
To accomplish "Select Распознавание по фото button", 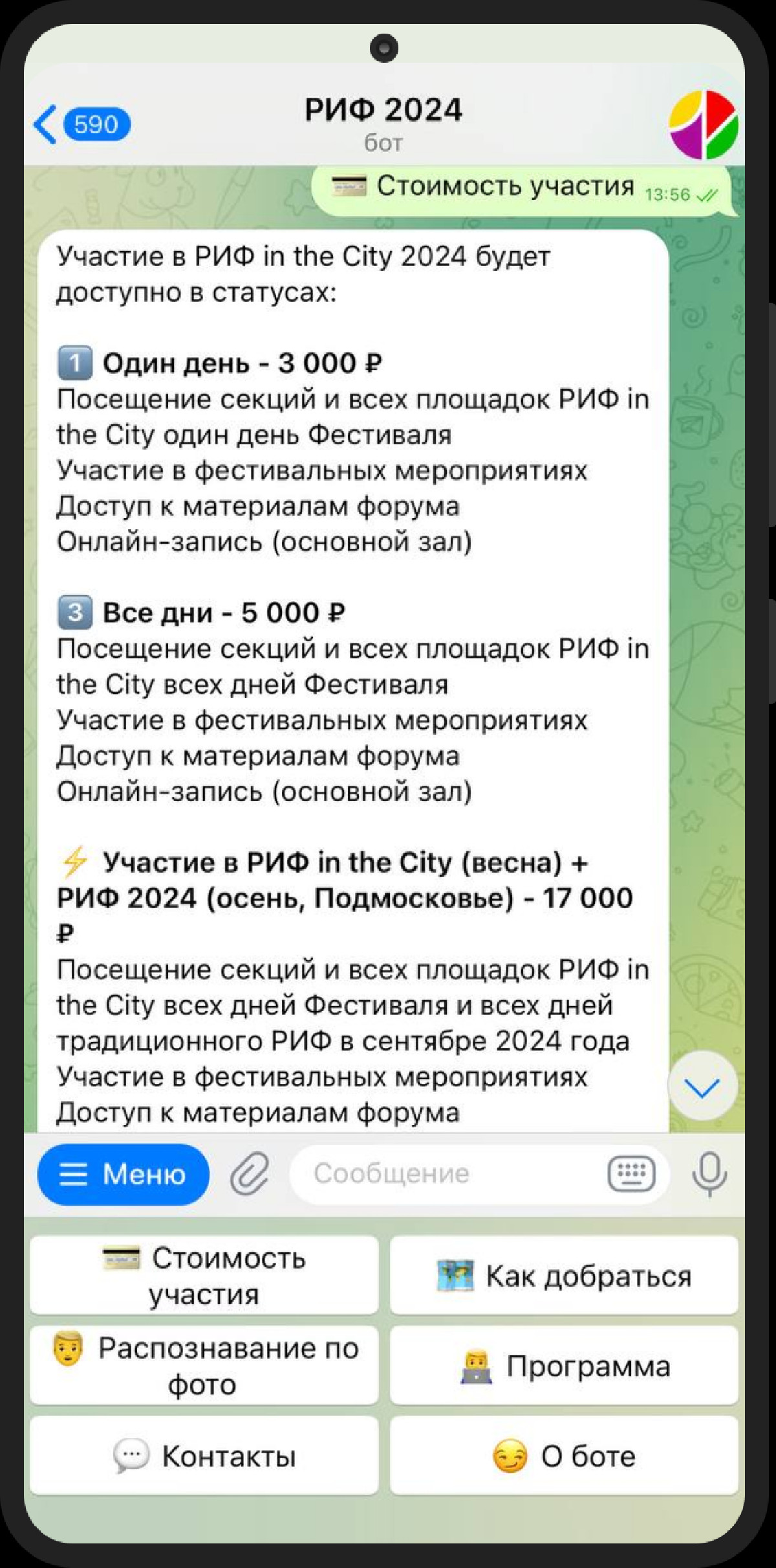I will click(204, 1366).
